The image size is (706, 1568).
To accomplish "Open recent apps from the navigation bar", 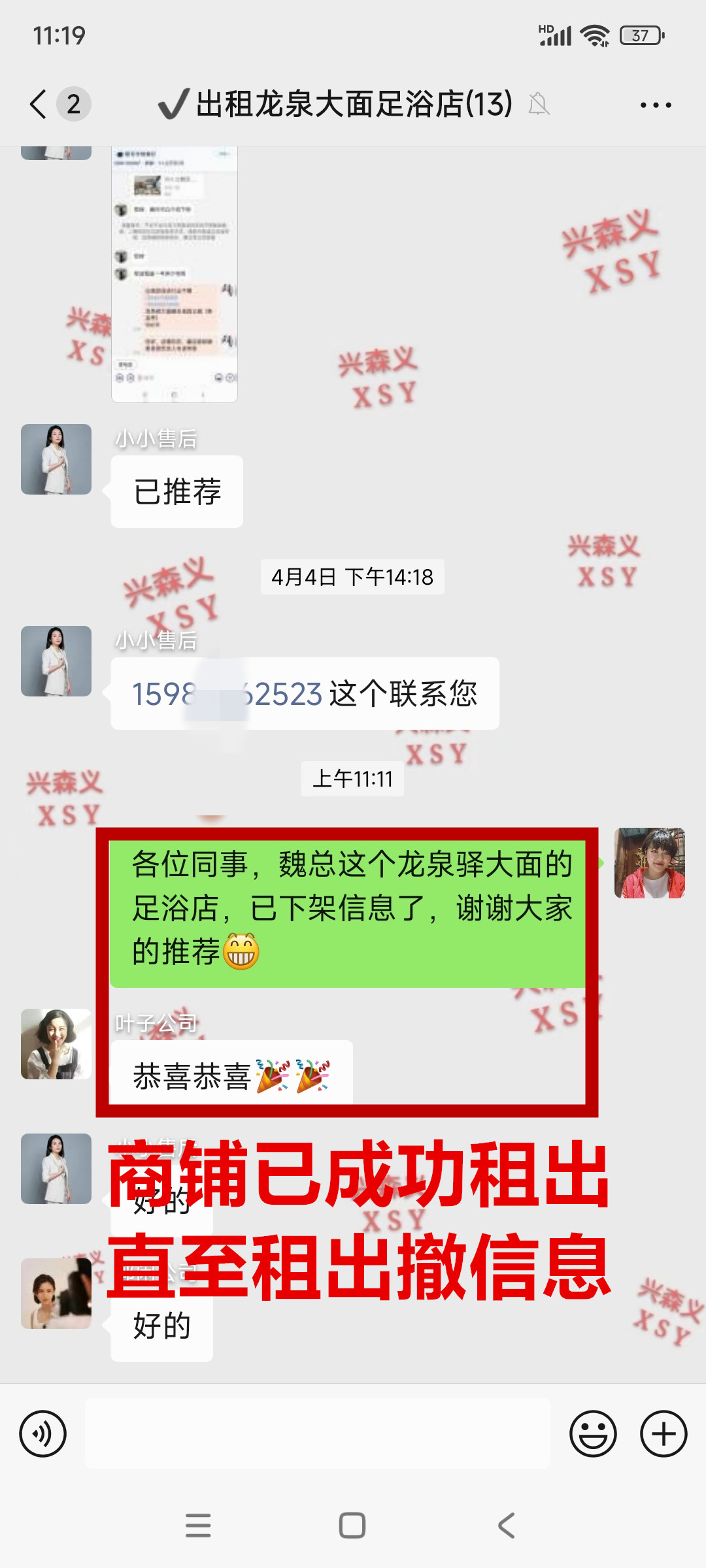I will 198,1526.
